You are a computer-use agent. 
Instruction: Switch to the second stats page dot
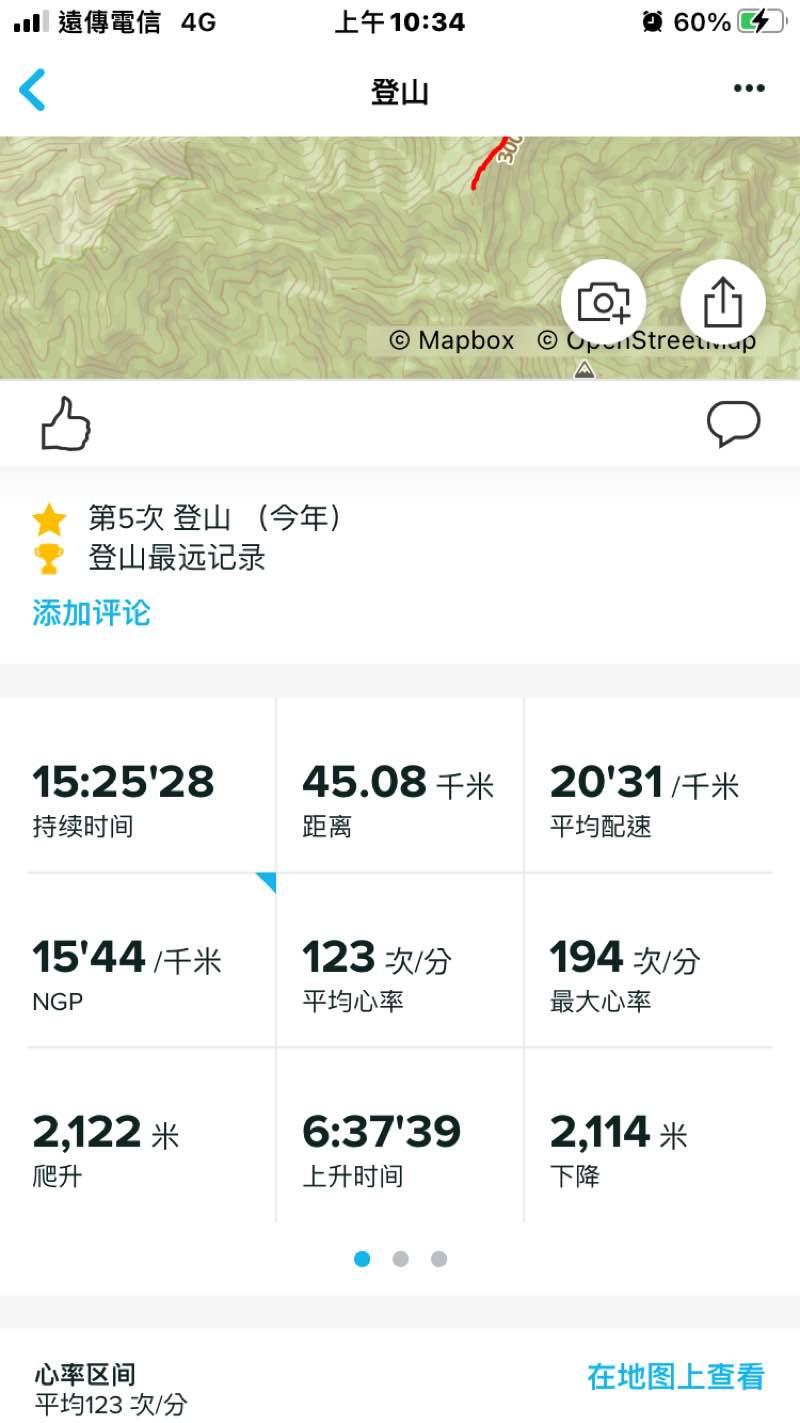coord(400,1259)
